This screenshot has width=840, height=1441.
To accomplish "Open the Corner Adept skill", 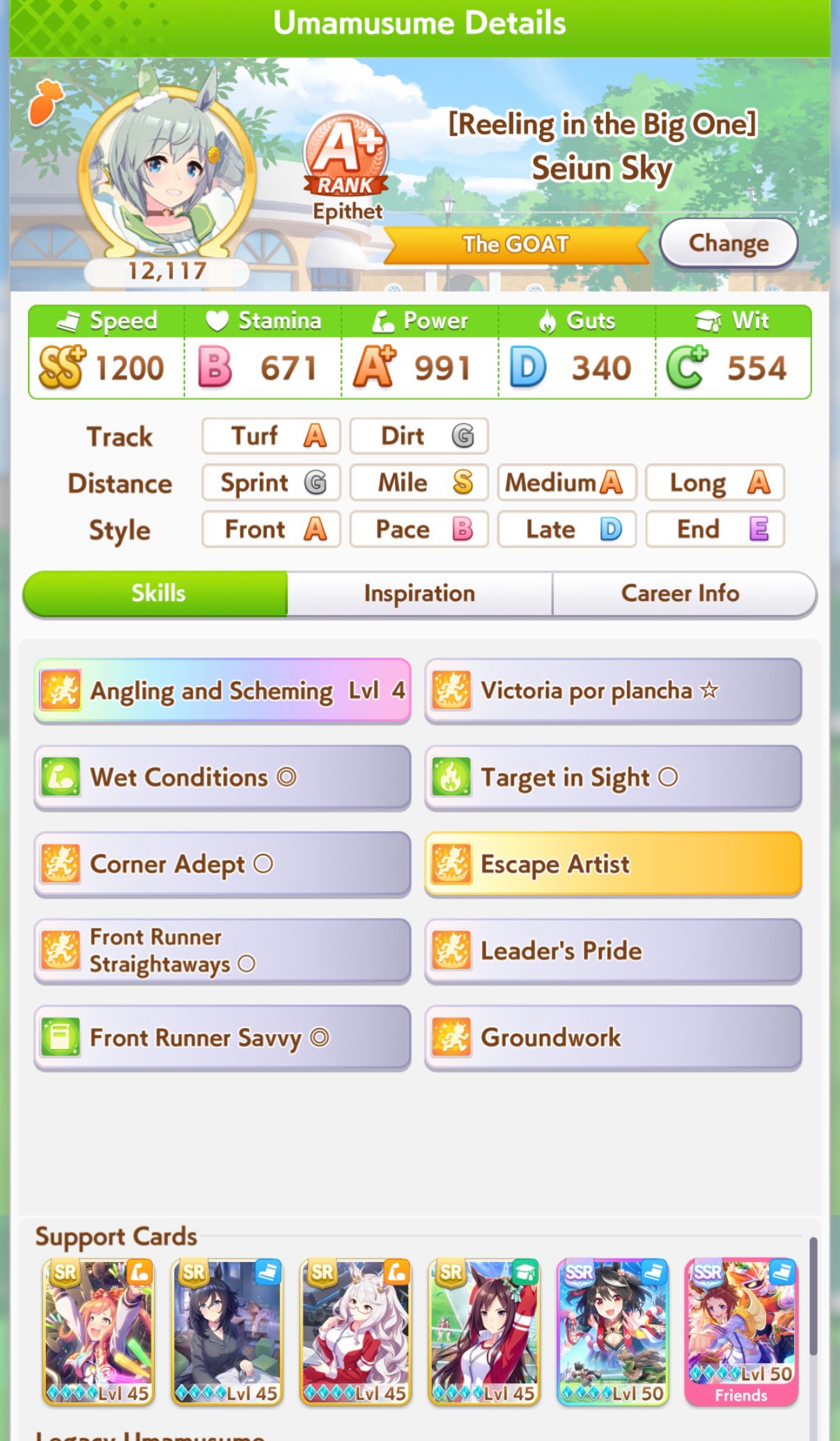I will tap(222, 864).
